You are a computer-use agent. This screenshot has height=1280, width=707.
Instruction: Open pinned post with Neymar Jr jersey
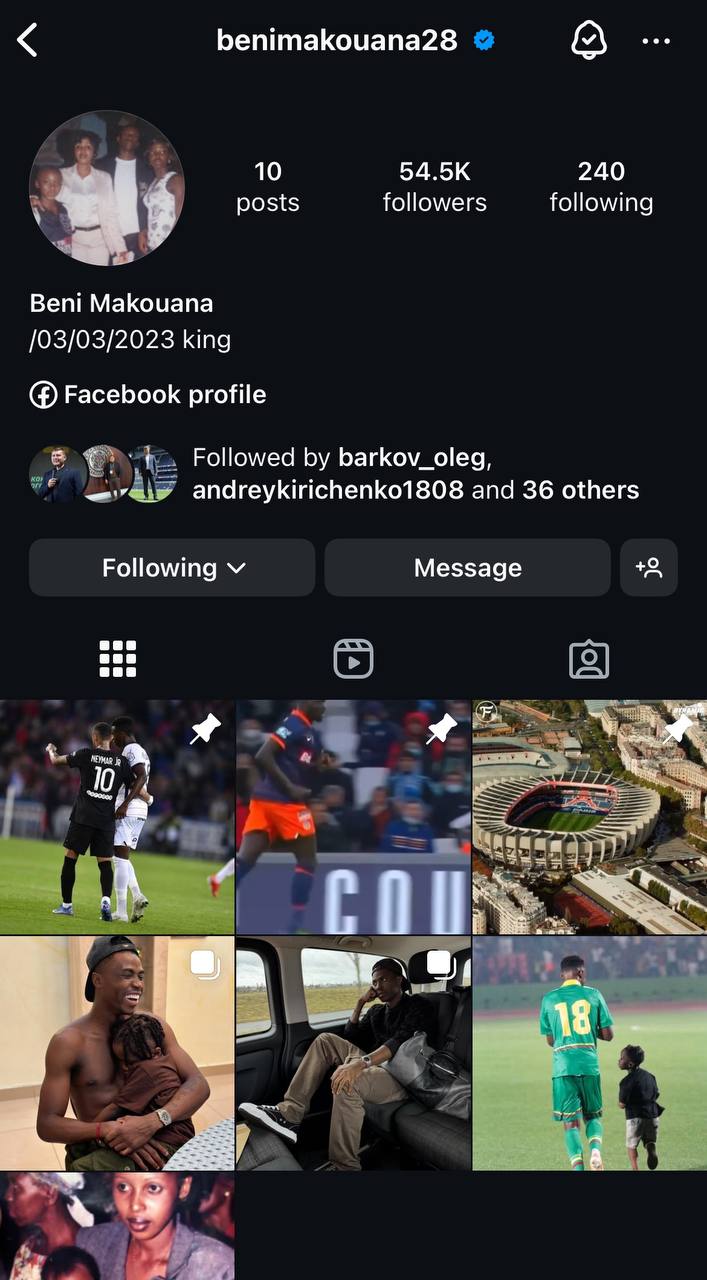tap(117, 817)
